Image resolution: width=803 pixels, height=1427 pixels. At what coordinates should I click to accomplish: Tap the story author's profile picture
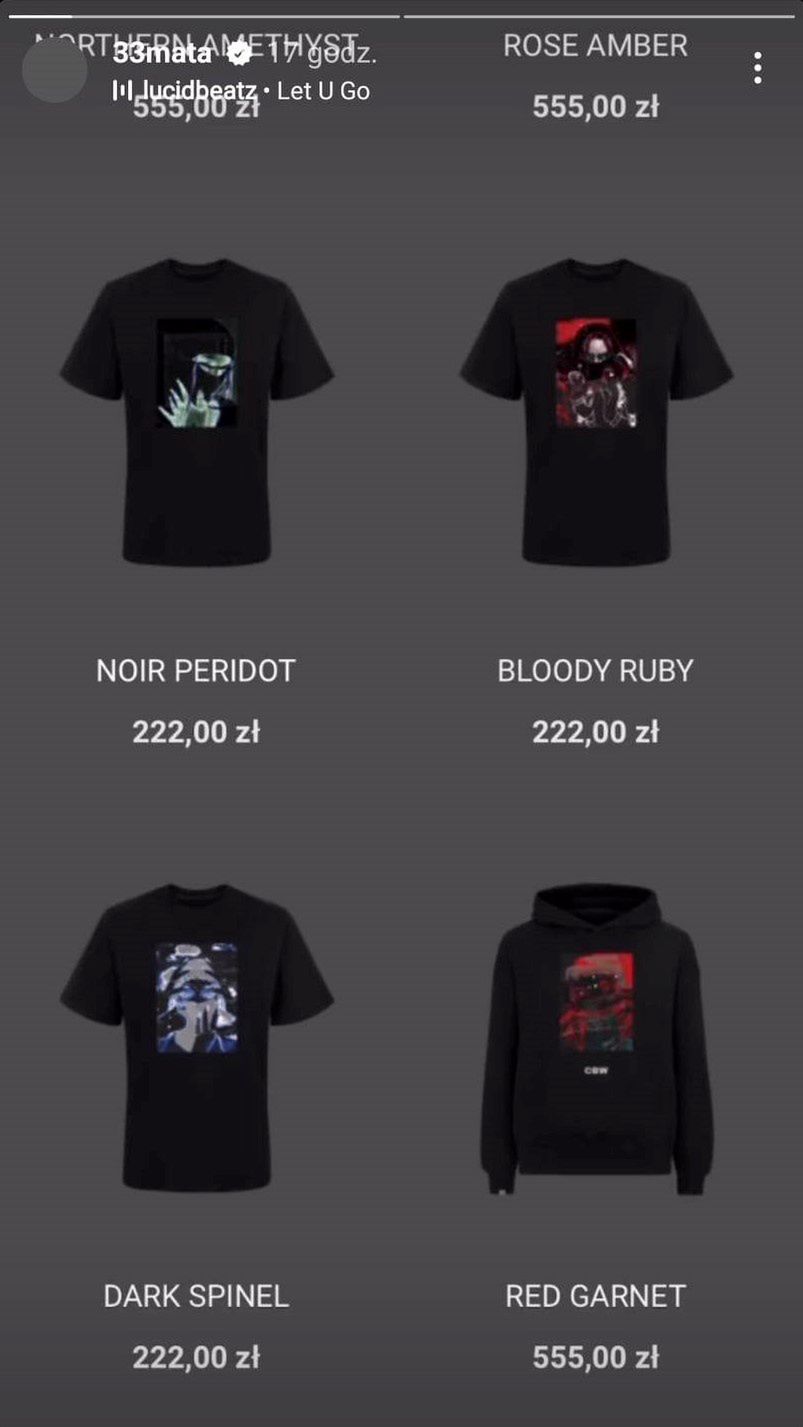pyautogui.click(x=54, y=70)
